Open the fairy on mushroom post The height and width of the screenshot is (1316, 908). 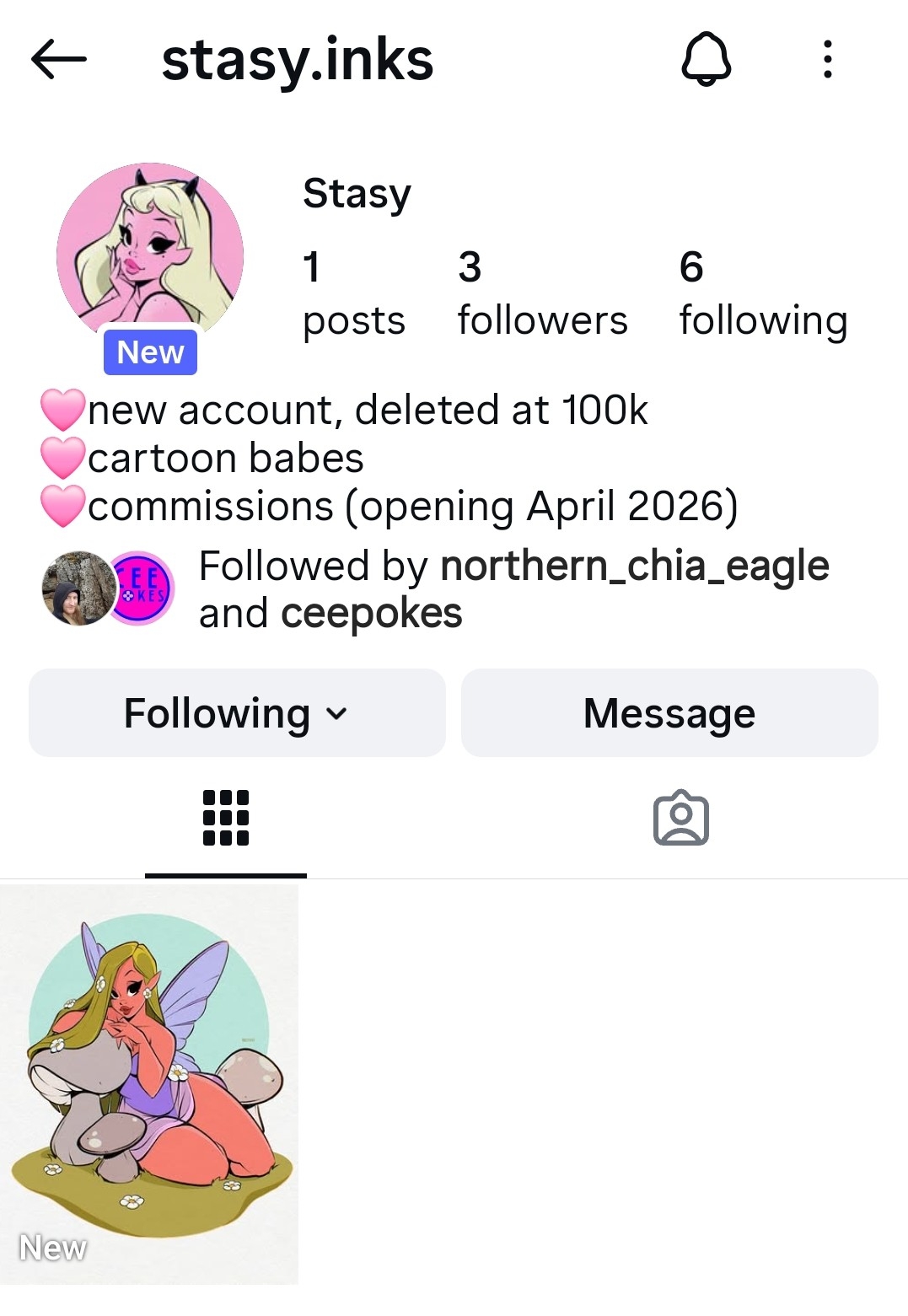pos(149,1083)
